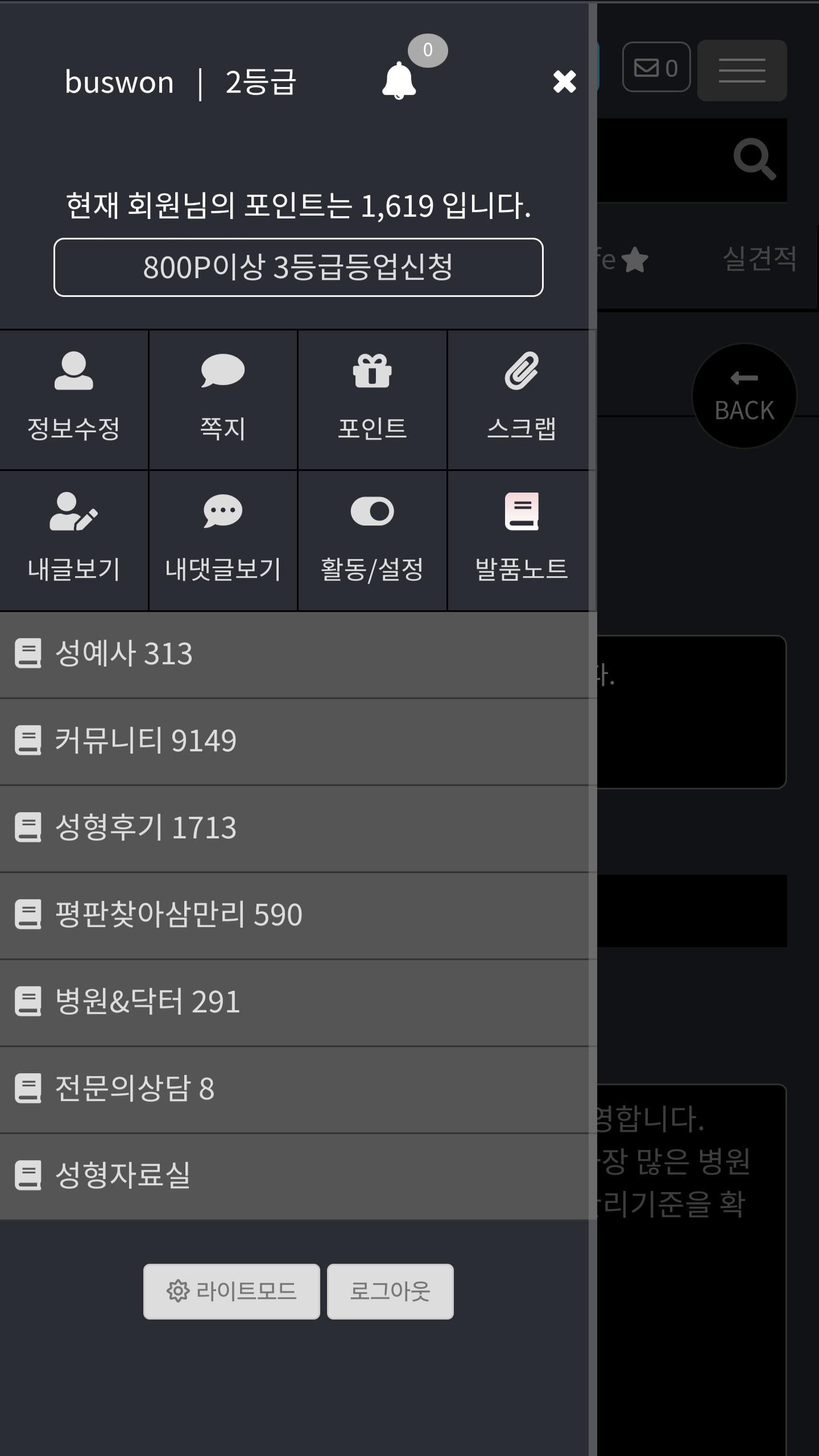Open 성형자료실 board
Screen dimensions: 819x1456
(295, 1176)
